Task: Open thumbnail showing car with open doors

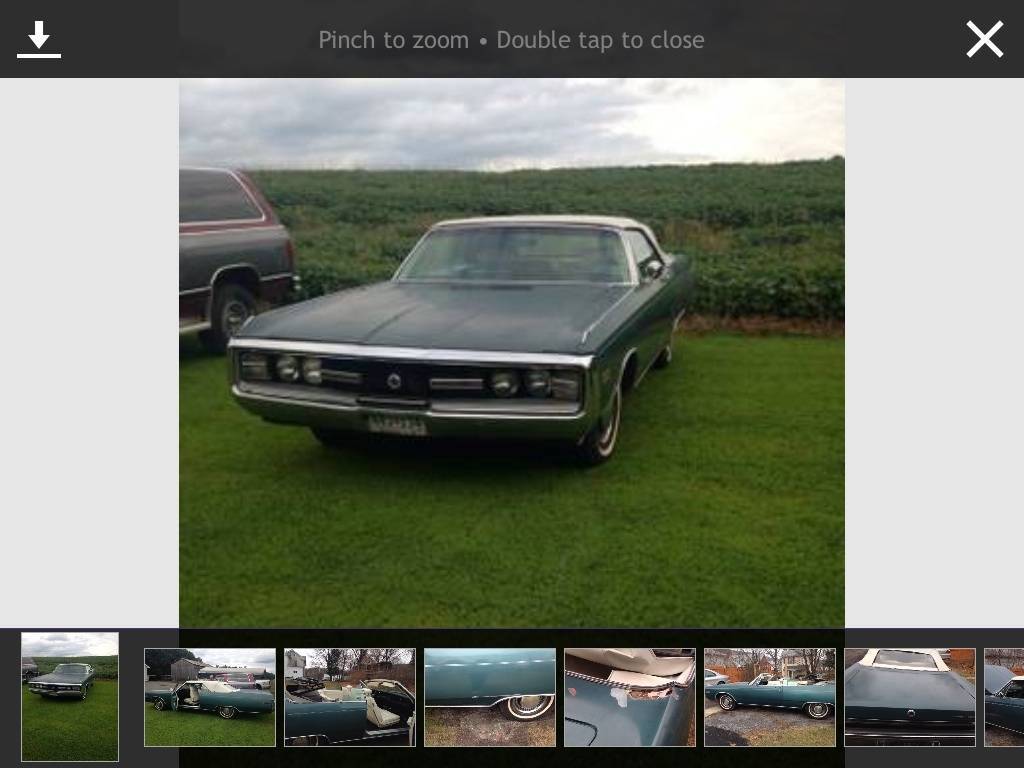Action: point(350,697)
